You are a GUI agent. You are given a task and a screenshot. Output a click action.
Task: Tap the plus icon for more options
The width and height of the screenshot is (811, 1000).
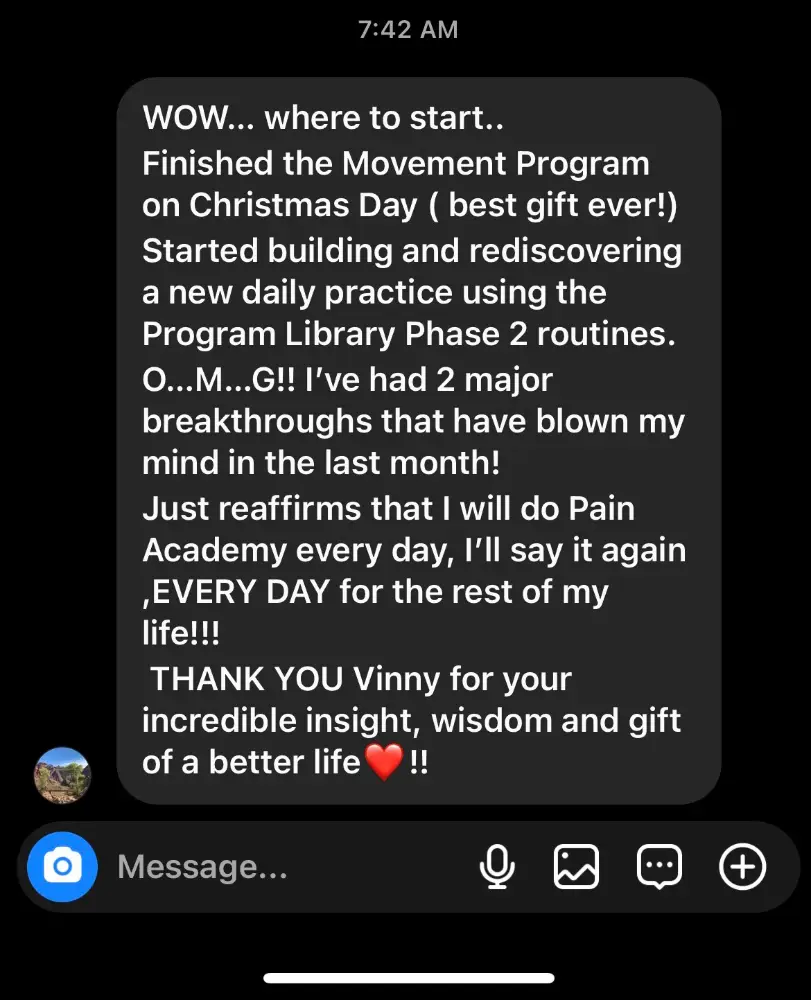point(742,866)
